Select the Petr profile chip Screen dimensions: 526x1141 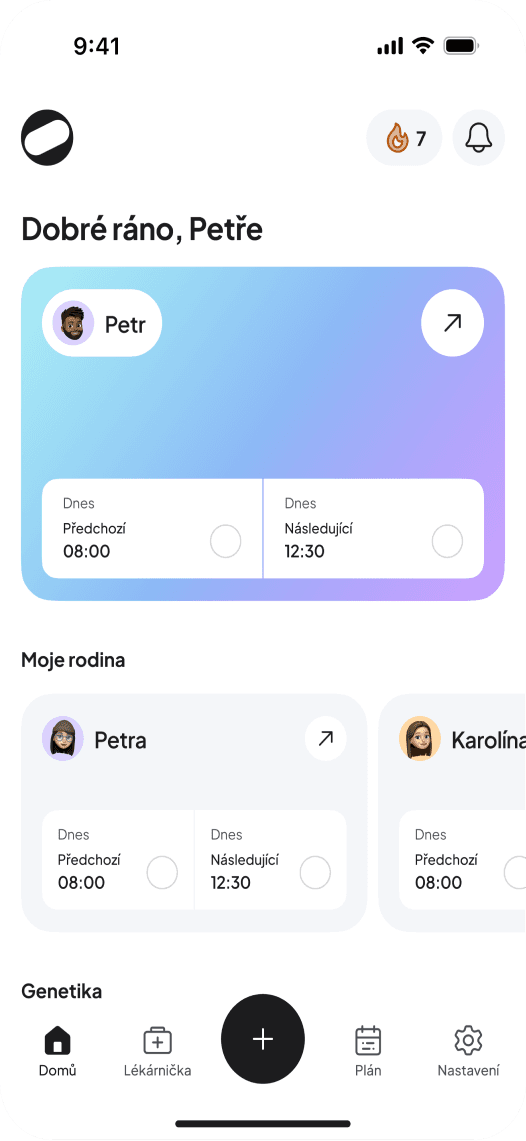click(102, 323)
